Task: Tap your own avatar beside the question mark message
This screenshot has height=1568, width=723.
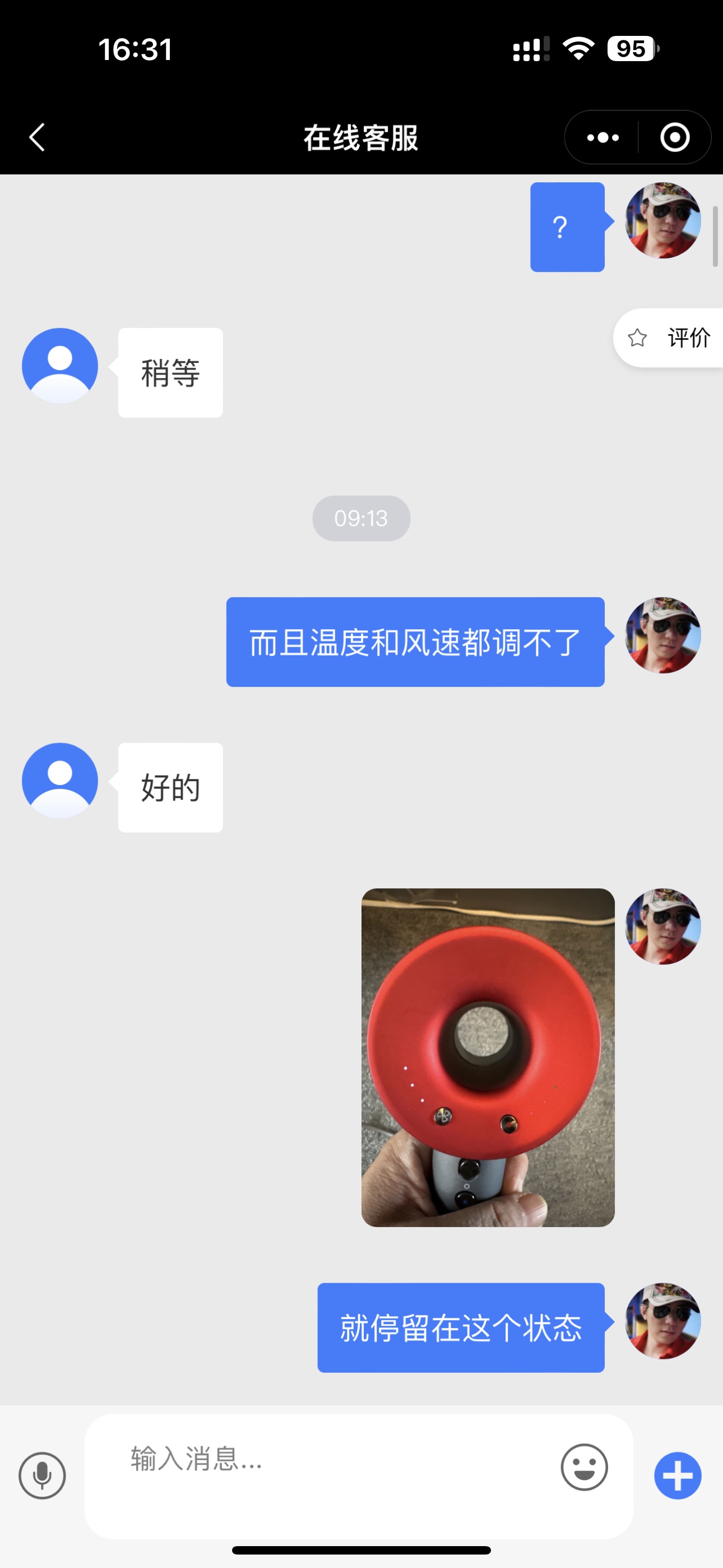Action: pyautogui.click(x=662, y=222)
